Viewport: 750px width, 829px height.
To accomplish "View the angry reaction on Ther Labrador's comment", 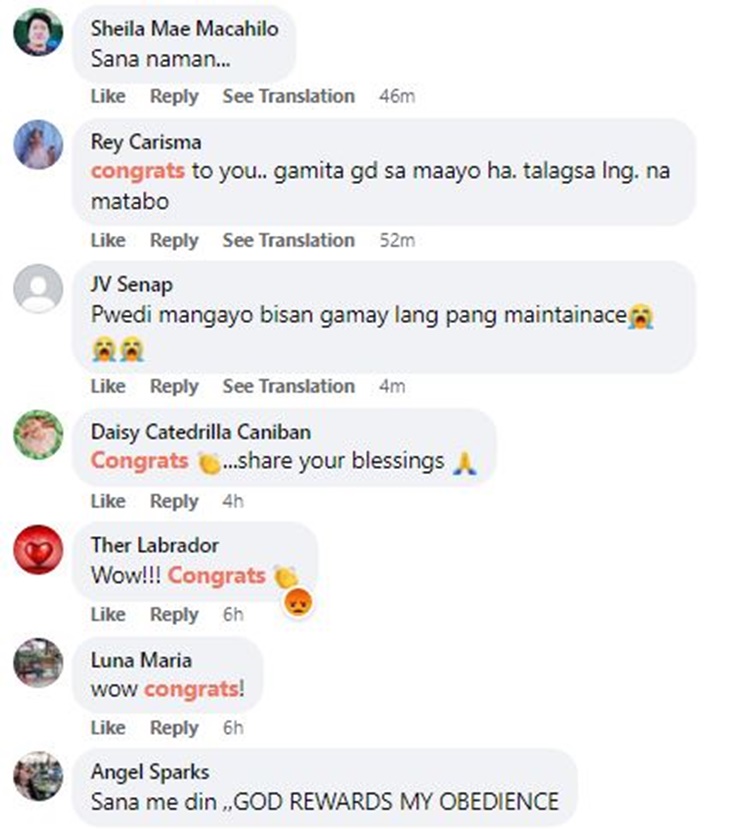I will click(x=300, y=602).
